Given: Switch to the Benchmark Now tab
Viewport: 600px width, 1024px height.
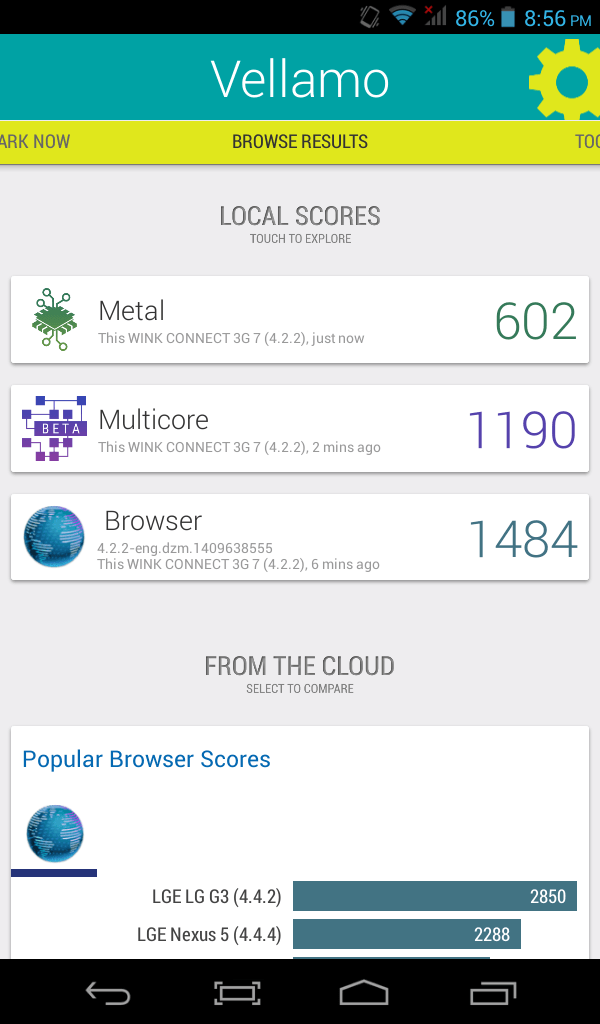Looking at the screenshot, I should [x=34, y=142].
